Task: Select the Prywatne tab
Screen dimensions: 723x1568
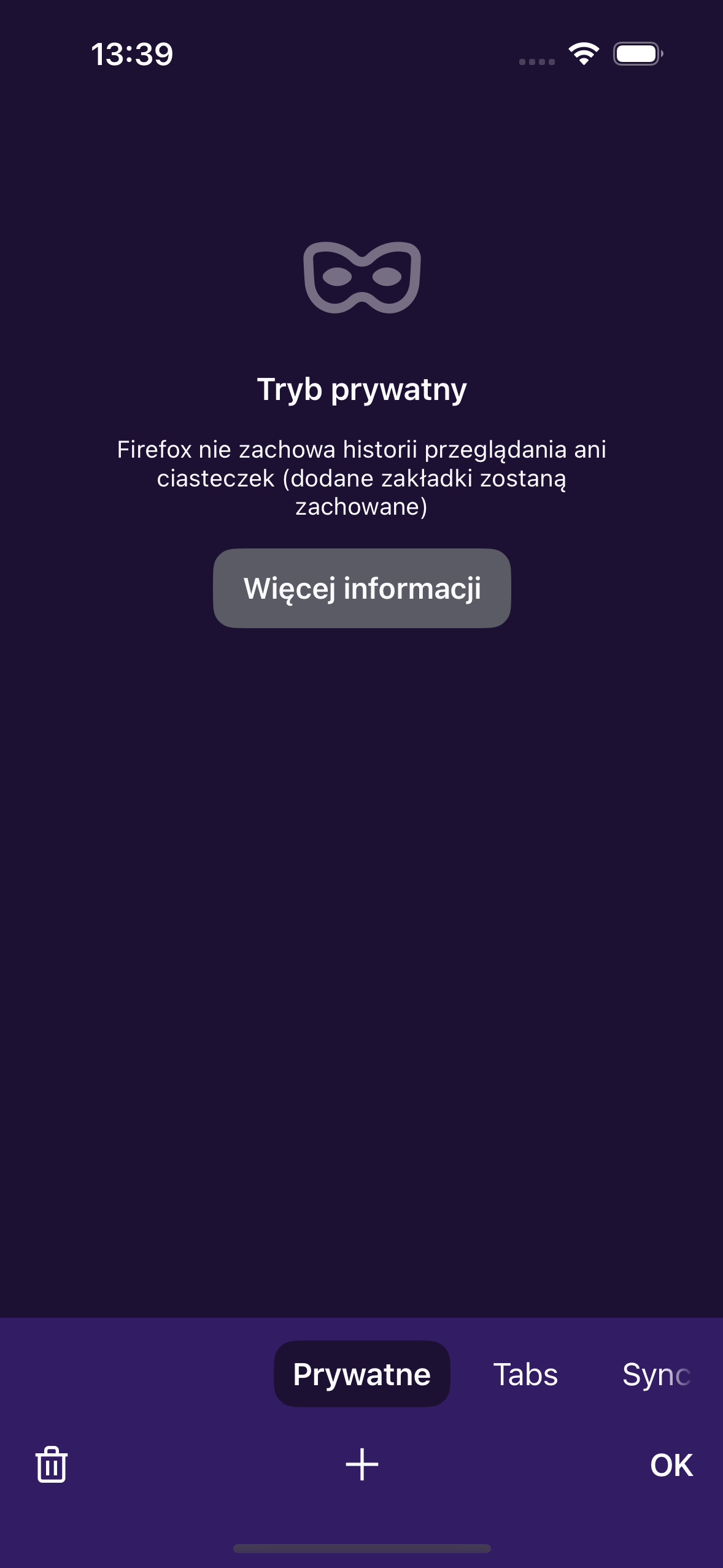Action: click(361, 1374)
